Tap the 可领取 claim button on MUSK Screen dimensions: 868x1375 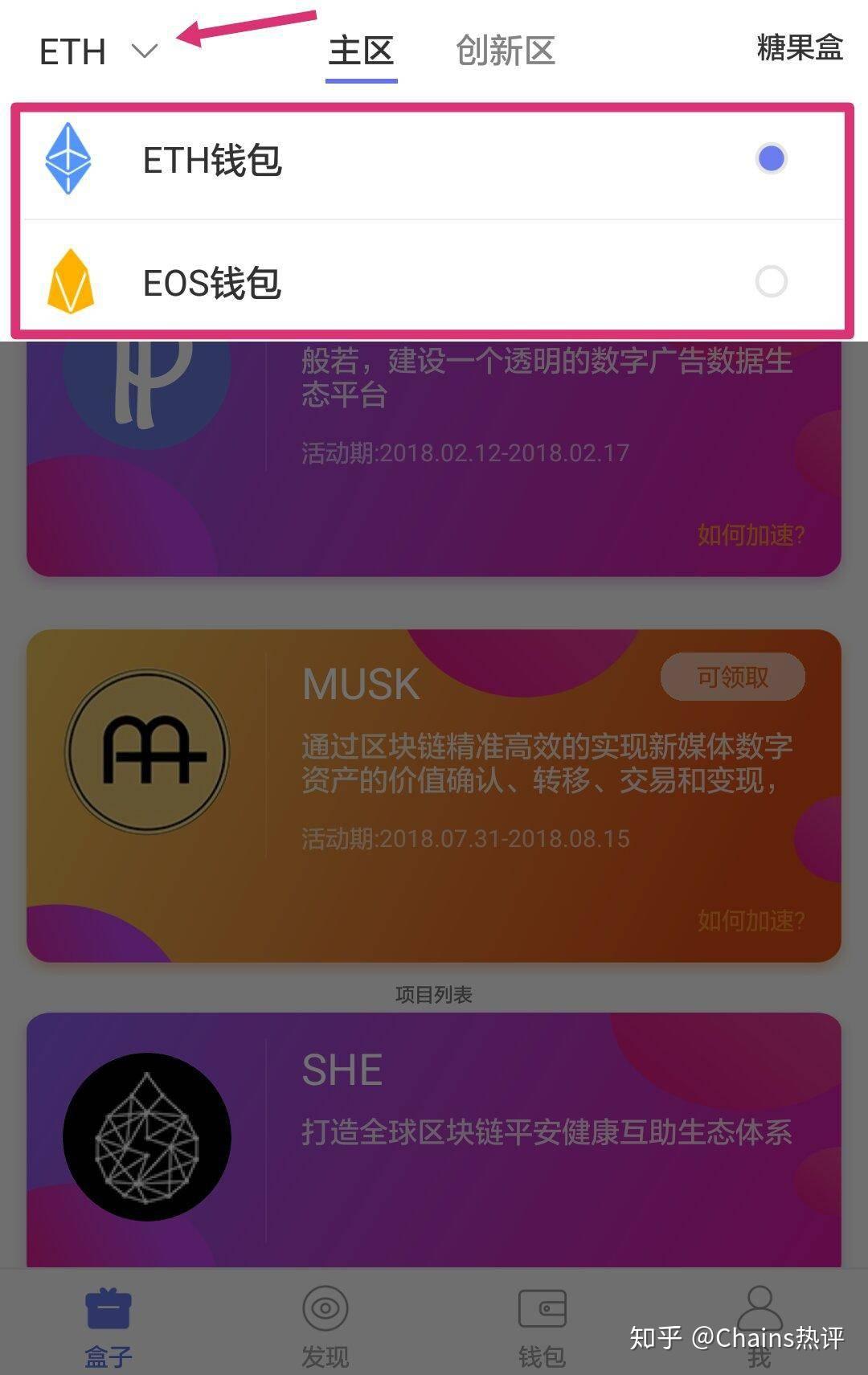[x=731, y=677]
